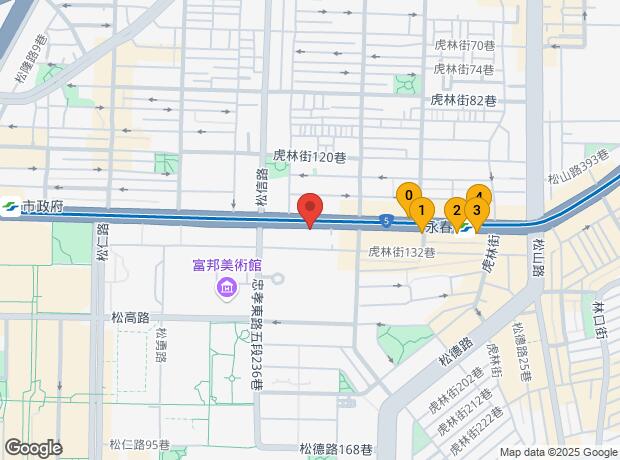The height and width of the screenshot is (460, 620).
Task: Select the orange marker numbered 1
Action: (x=422, y=210)
